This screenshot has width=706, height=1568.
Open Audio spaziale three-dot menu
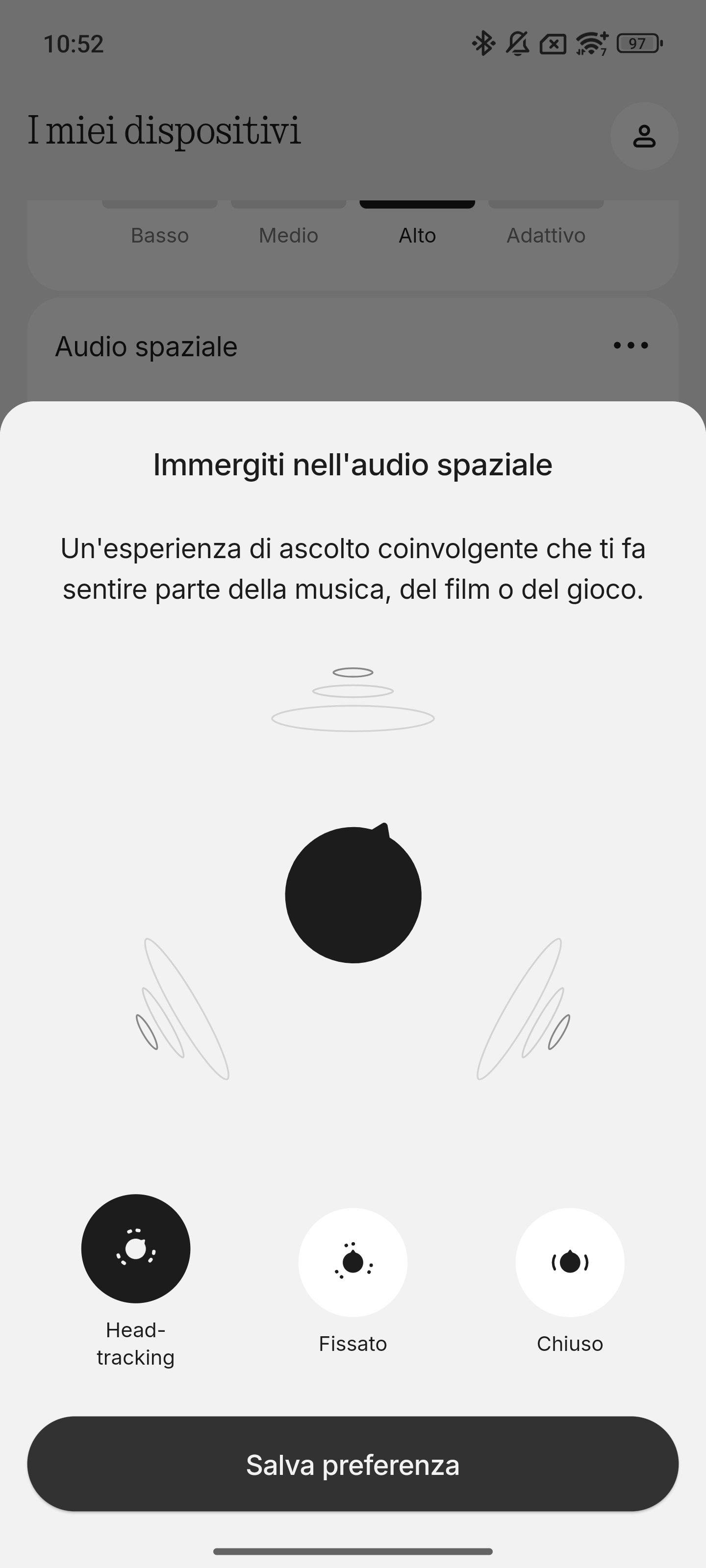[630, 346]
